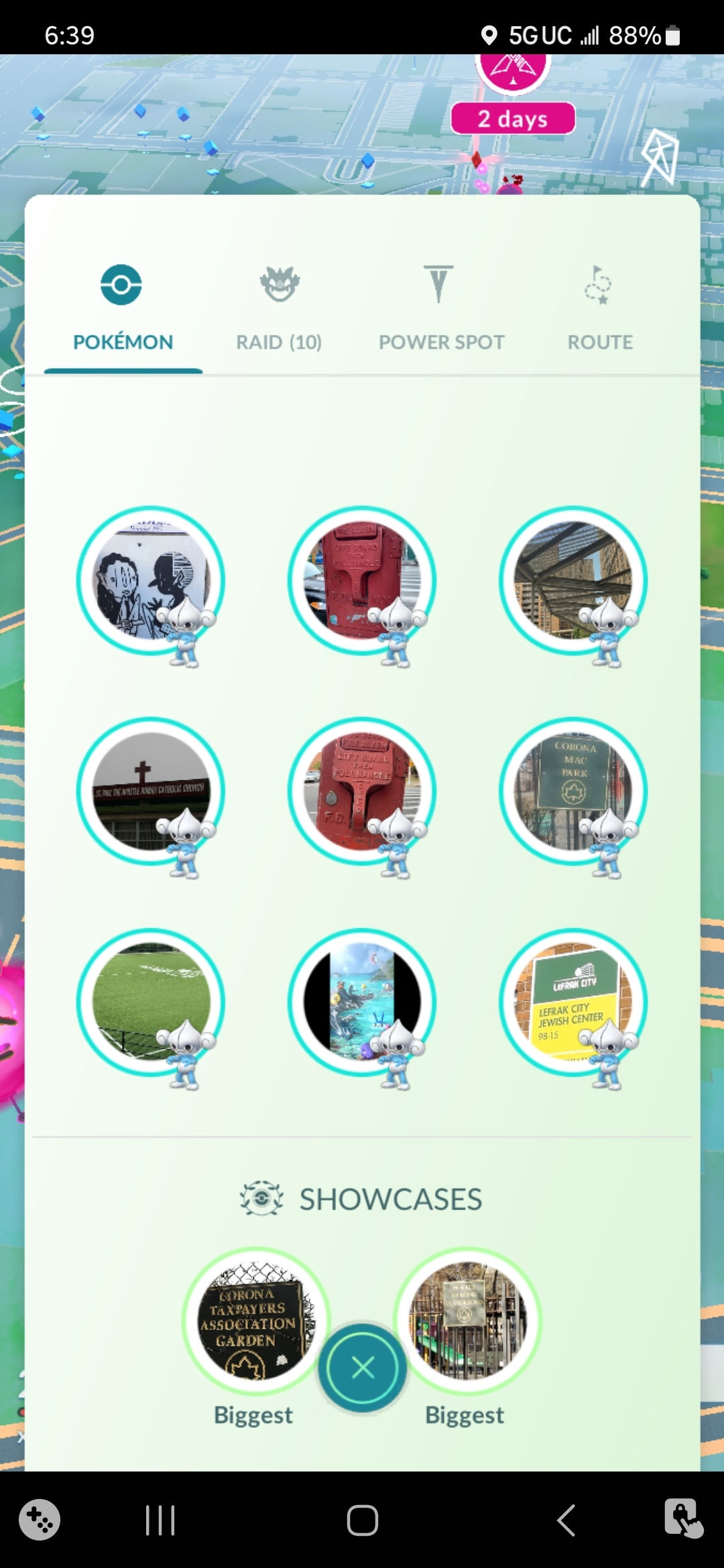Select the Pokémon tab
The image size is (724, 1568).
click(123, 308)
